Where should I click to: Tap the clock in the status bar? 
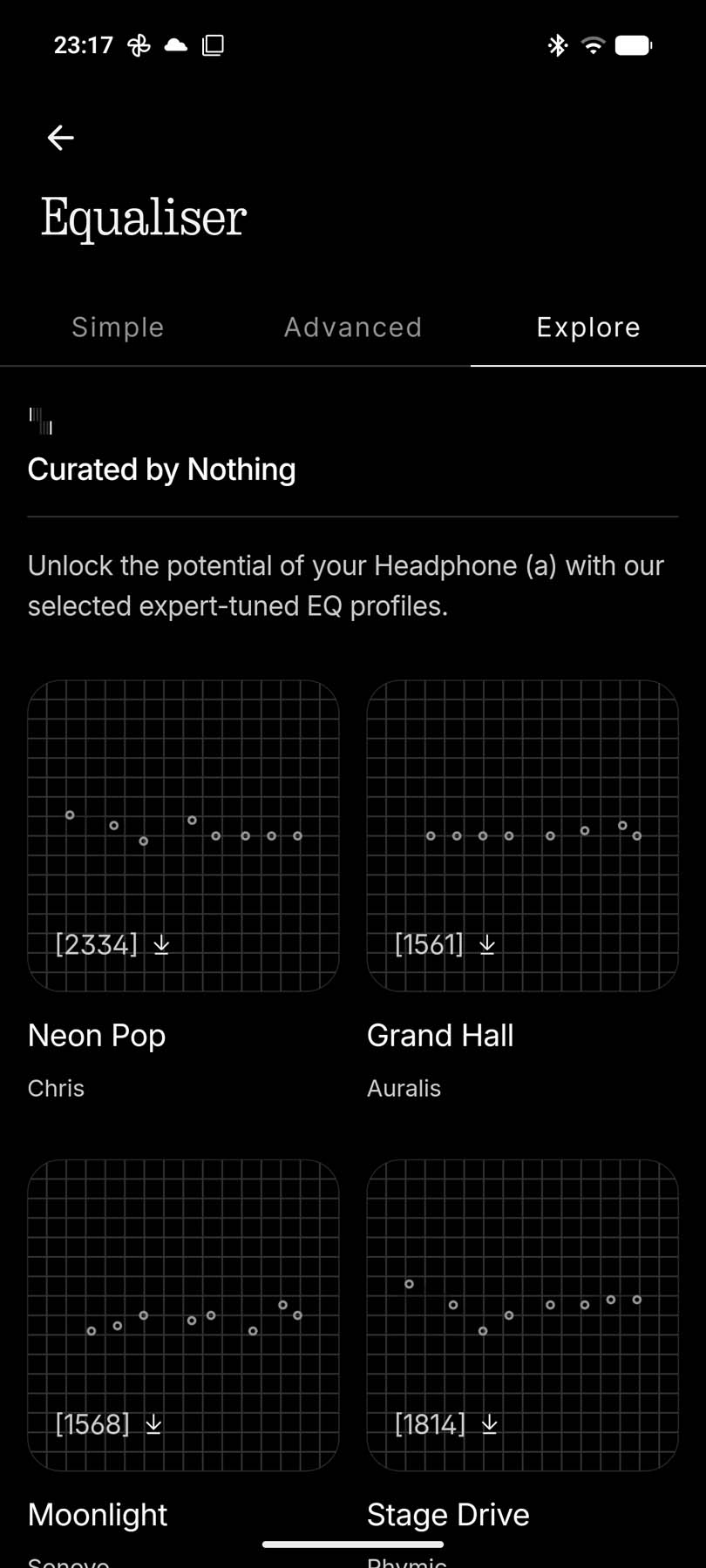[x=83, y=44]
